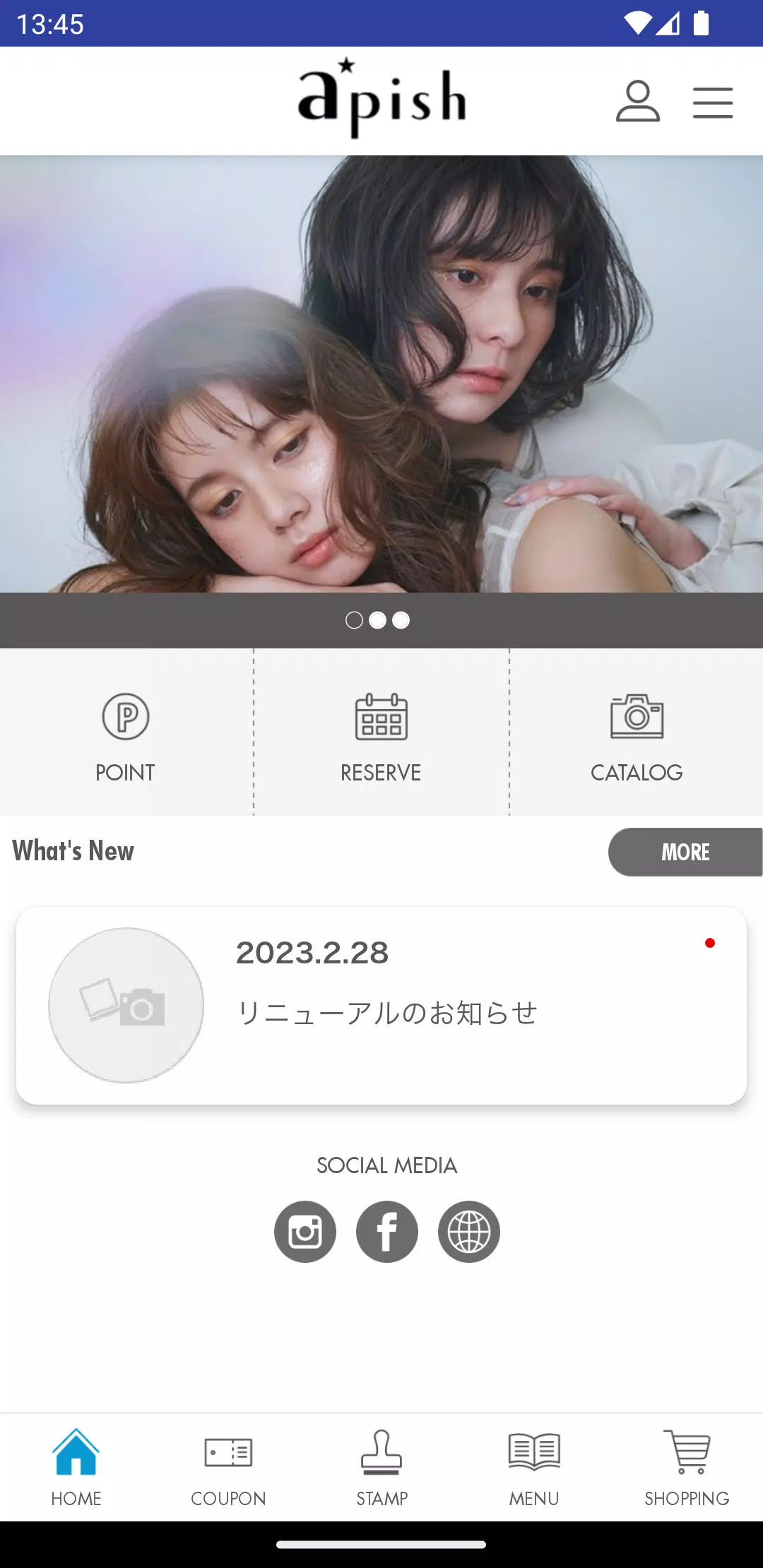Select the RESERVE calendar icon
Viewport: 763px width, 1568px height.
pos(381,717)
